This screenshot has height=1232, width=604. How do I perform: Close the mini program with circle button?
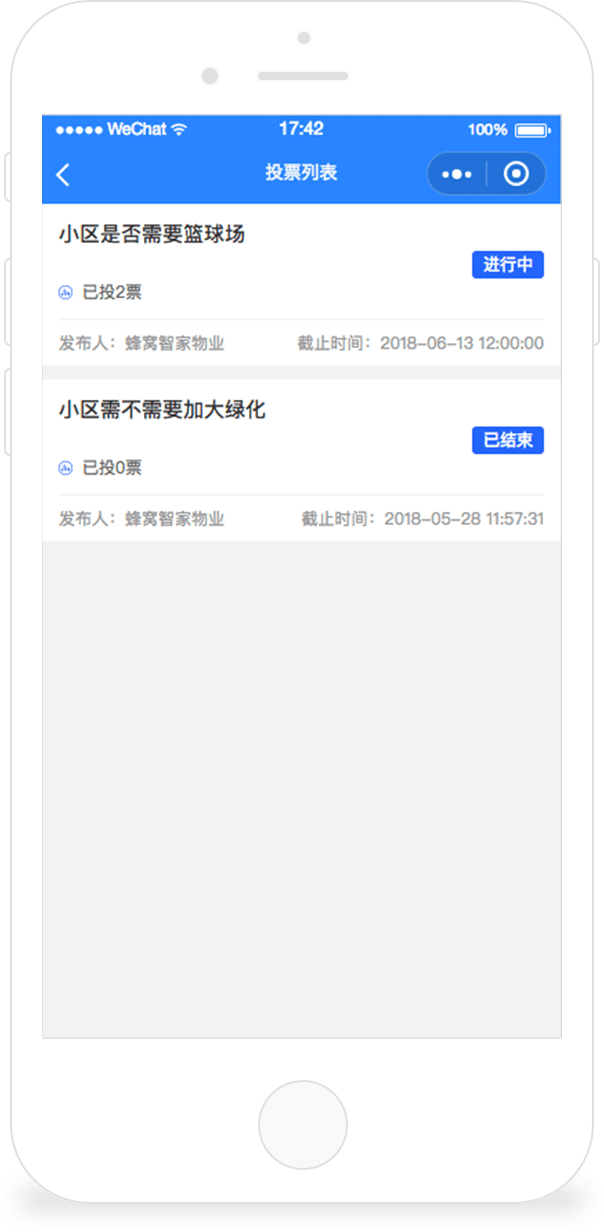click(x=516, y=174)
